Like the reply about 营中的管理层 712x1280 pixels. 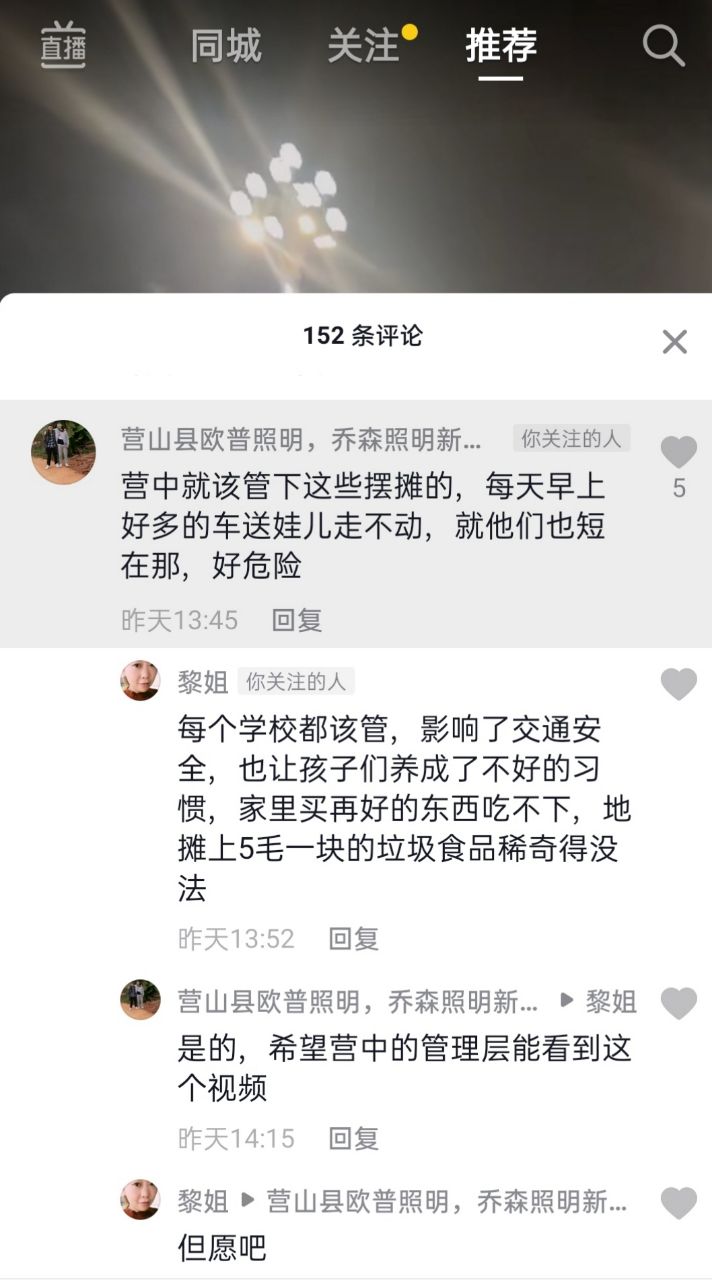click(x=679, y=1003)
